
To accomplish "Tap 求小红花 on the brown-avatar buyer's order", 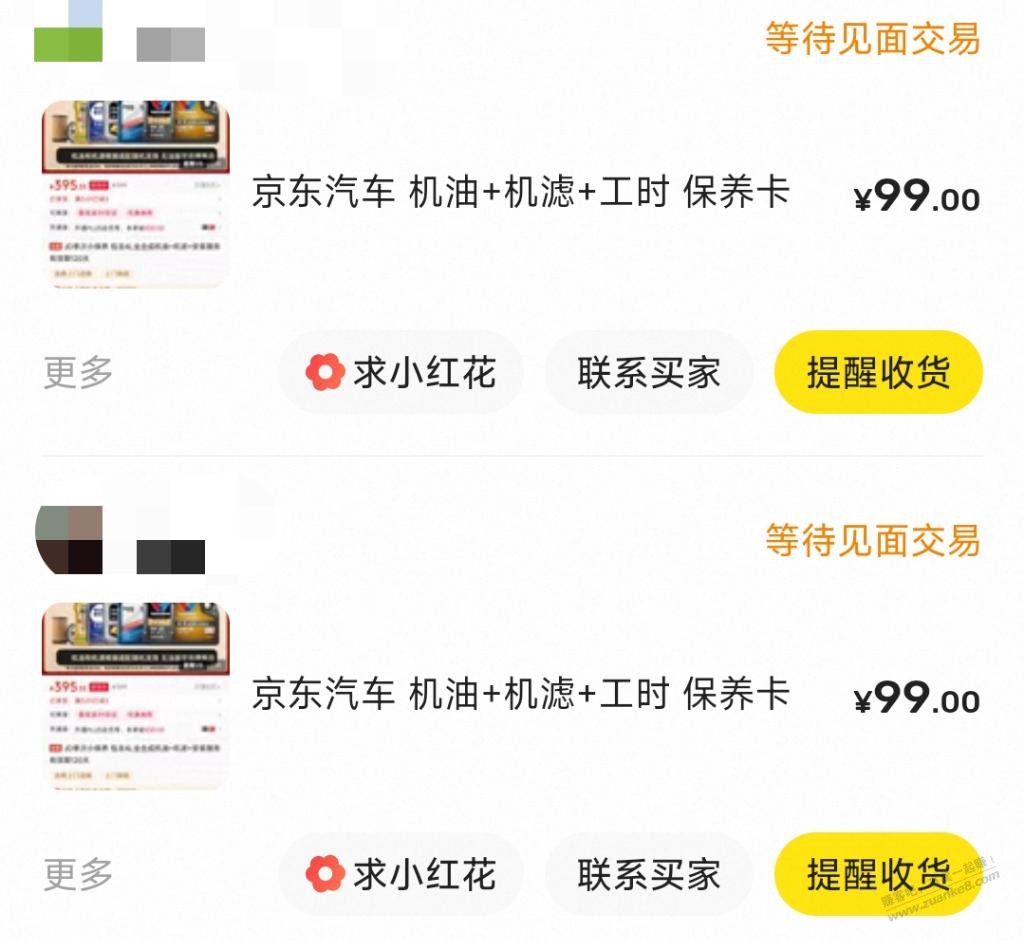I will (401, 874).
